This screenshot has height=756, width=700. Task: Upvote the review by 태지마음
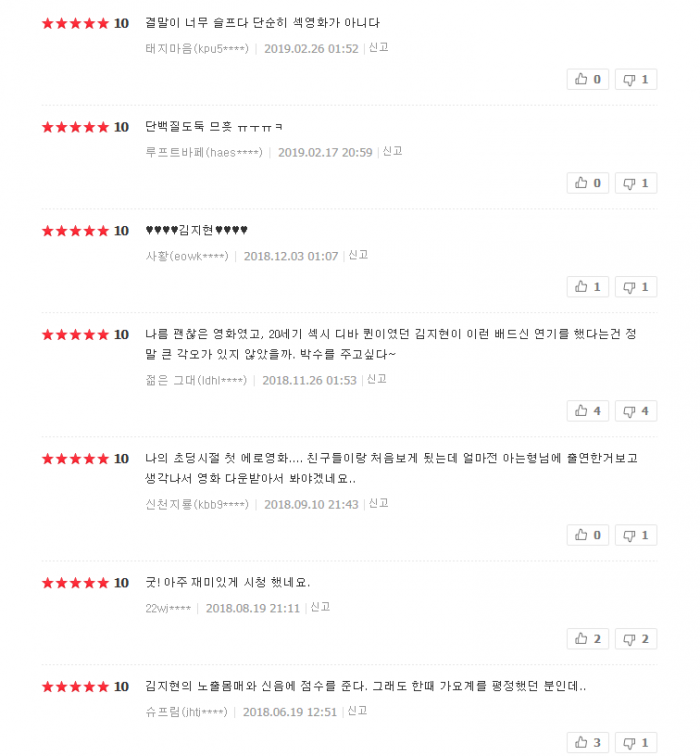tap(588, 79)
